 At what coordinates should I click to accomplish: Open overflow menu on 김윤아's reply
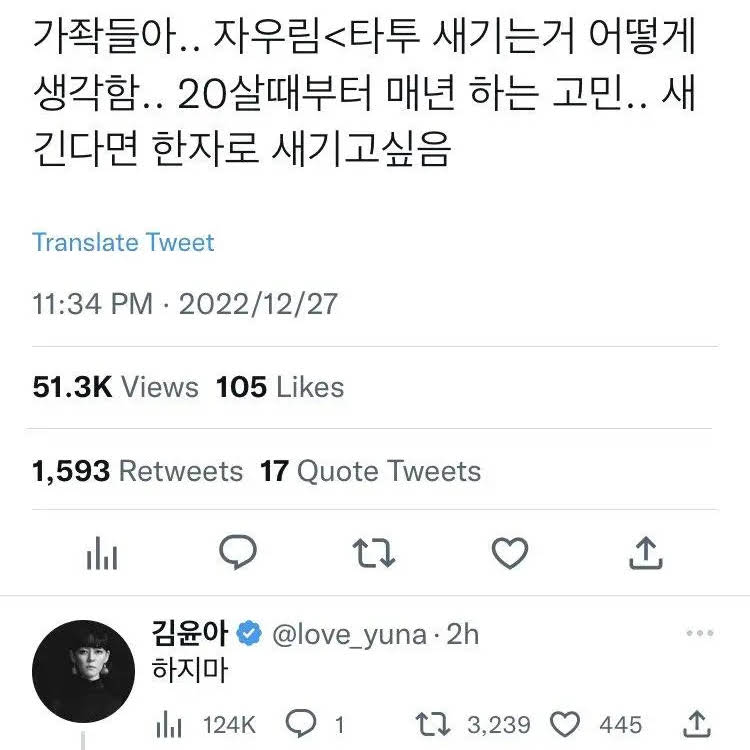[x=698, y=634]
